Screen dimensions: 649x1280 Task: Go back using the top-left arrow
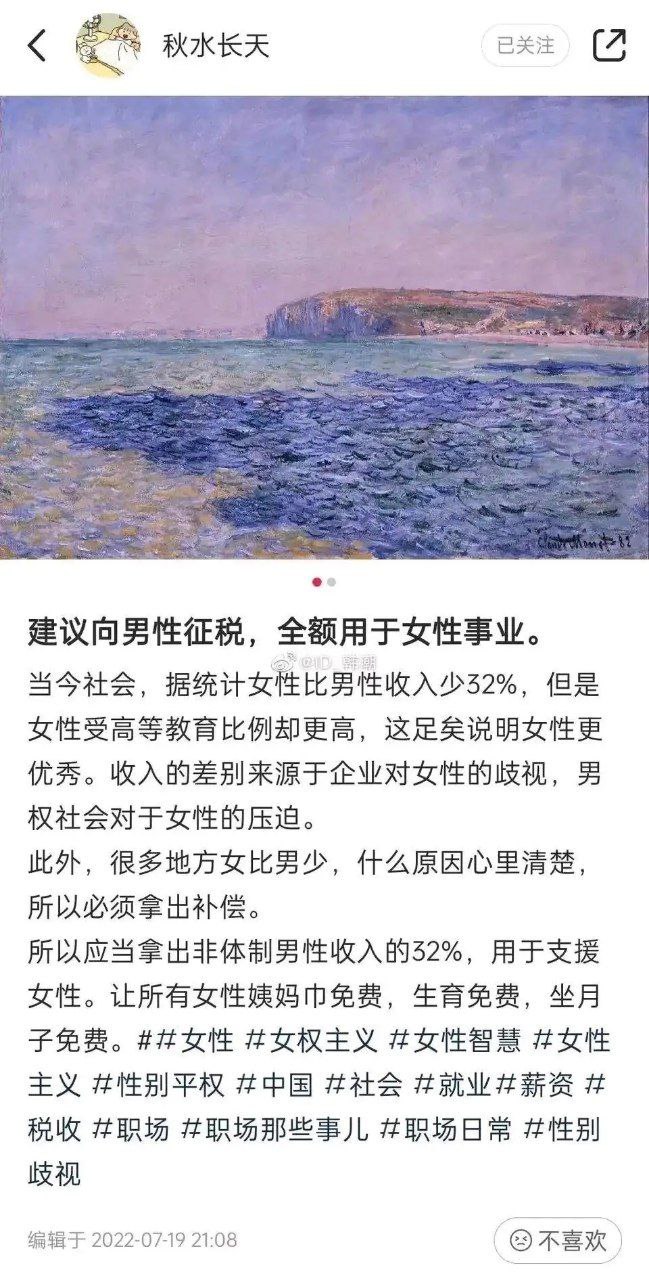click(x=37, y=46)
